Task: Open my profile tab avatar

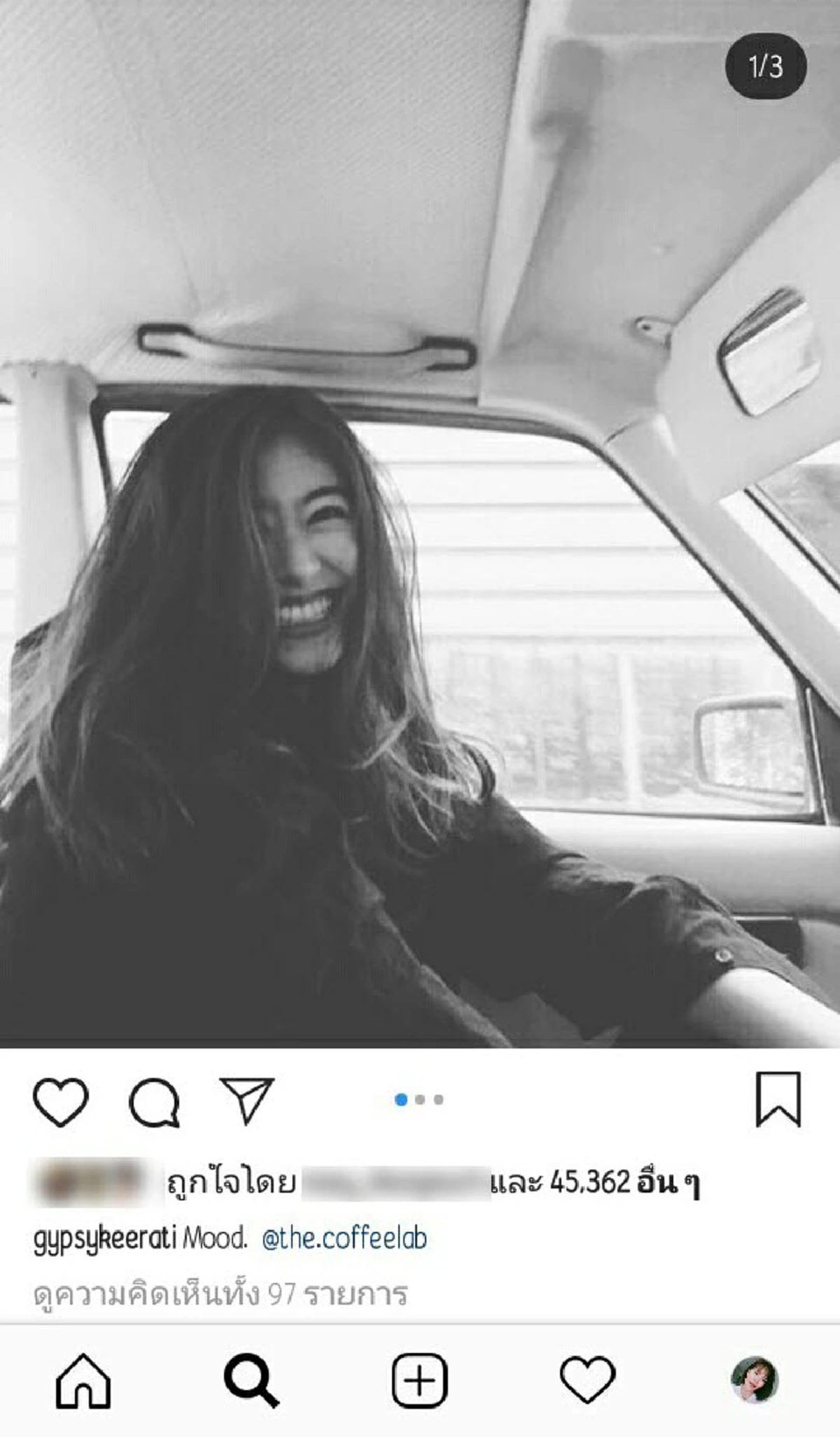Action: 755,1380
